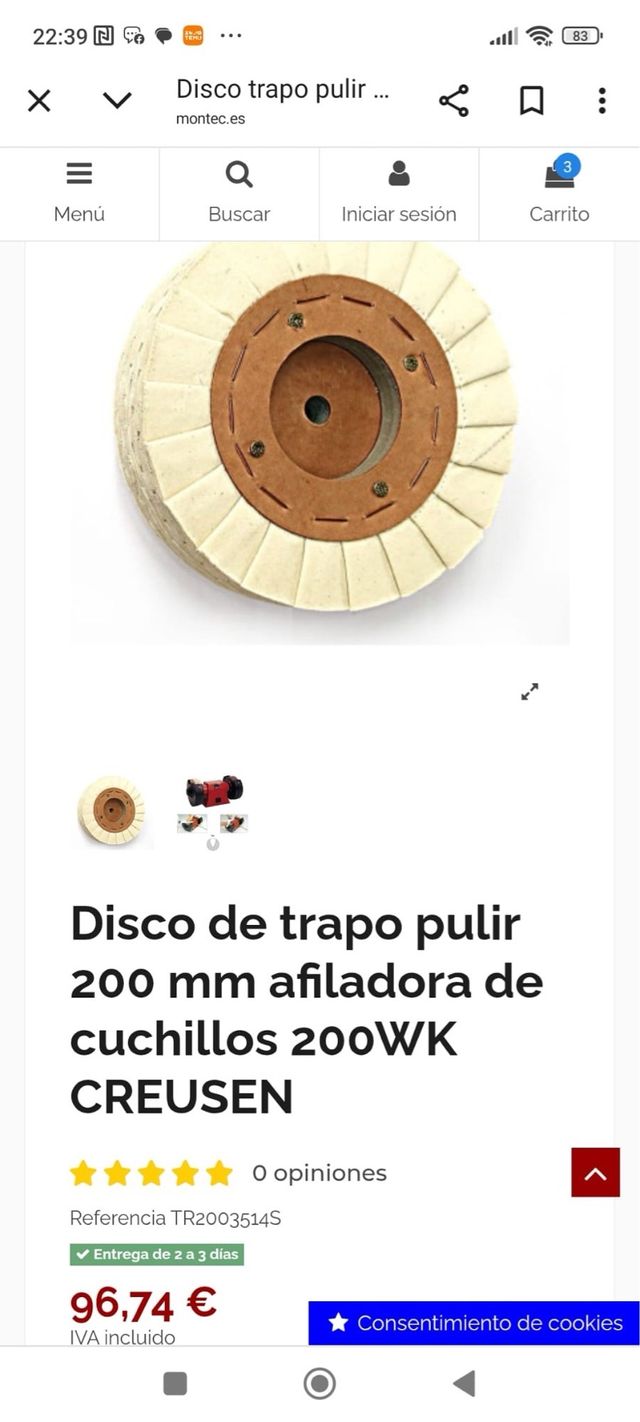Close the in-app browser tab
Screen dimensions: 640x1422
coord(39,100)
